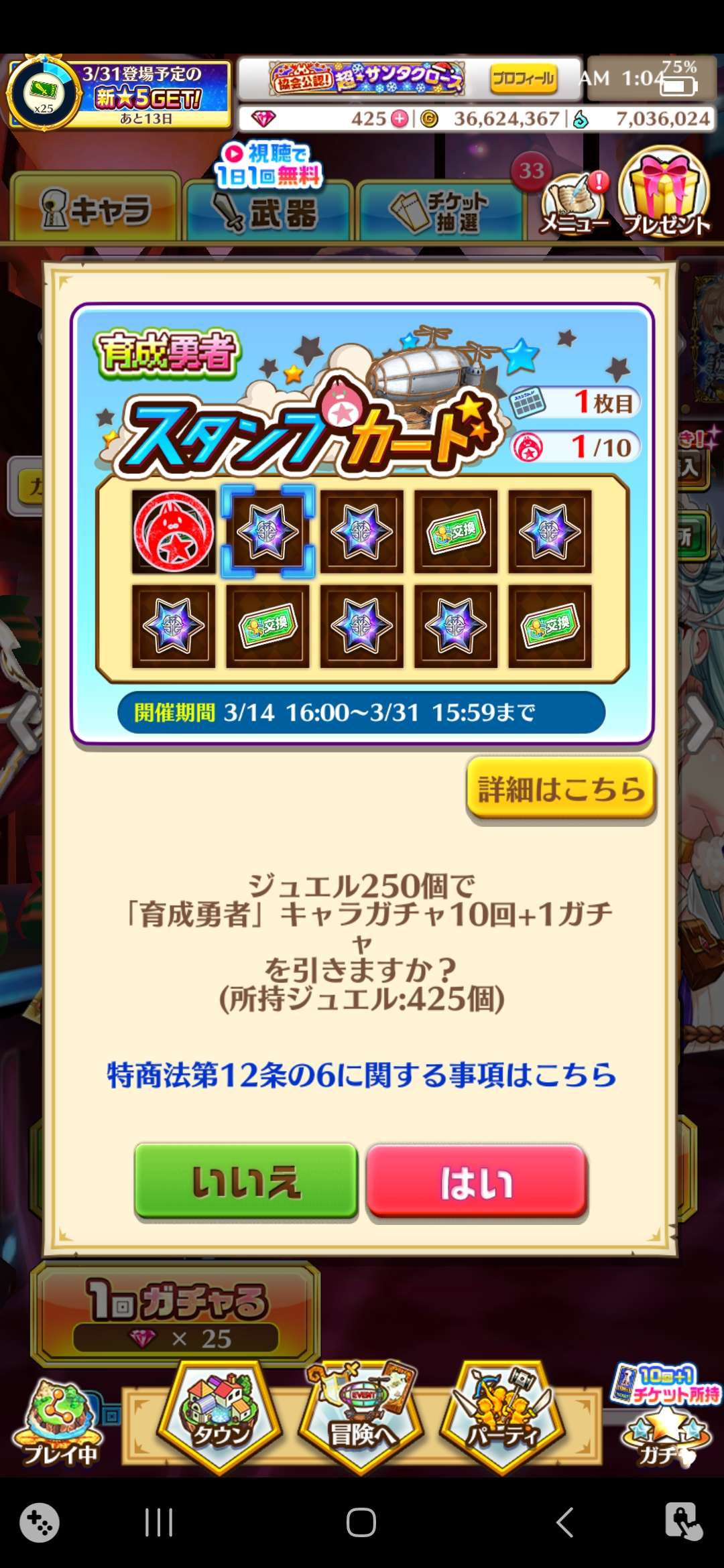The height and width of the screenshot is (1568, 724).
Task: Switch to the 武器 gacha tab
Action: 268,212
